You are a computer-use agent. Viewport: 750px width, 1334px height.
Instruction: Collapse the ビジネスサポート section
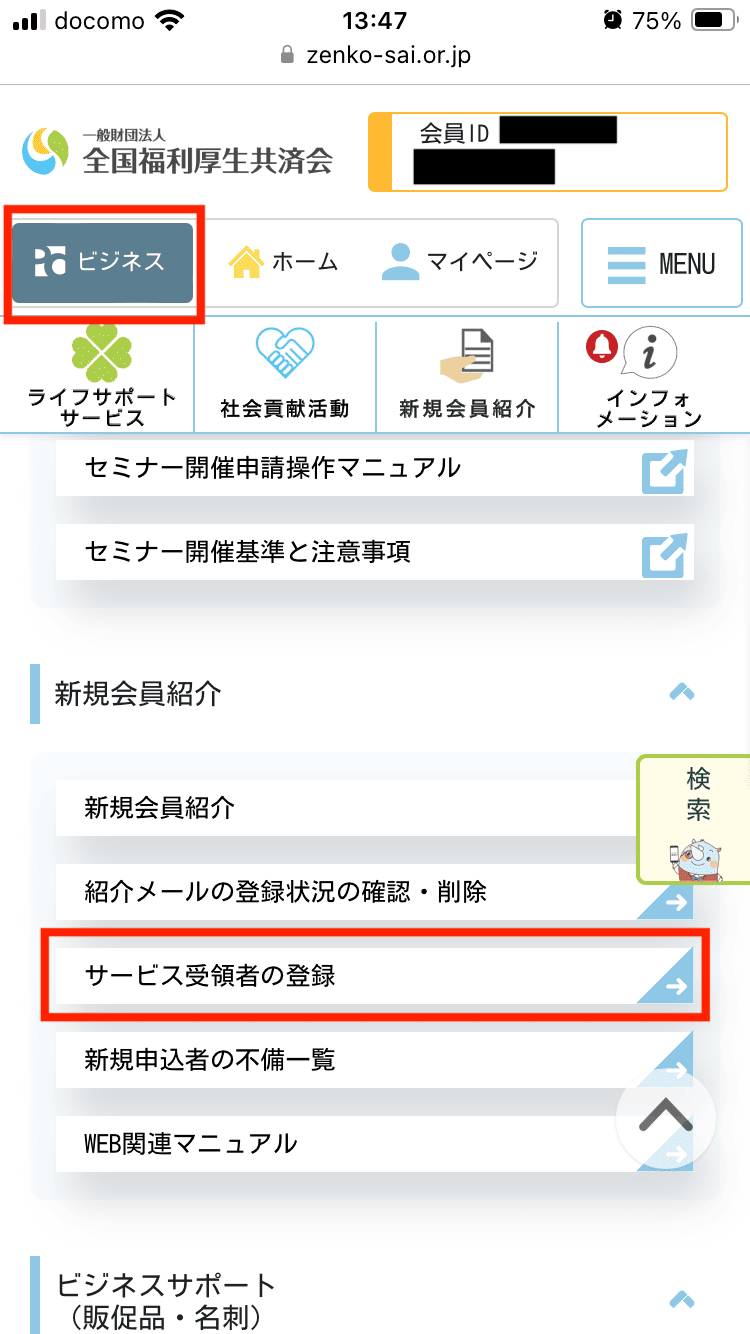682,1300
